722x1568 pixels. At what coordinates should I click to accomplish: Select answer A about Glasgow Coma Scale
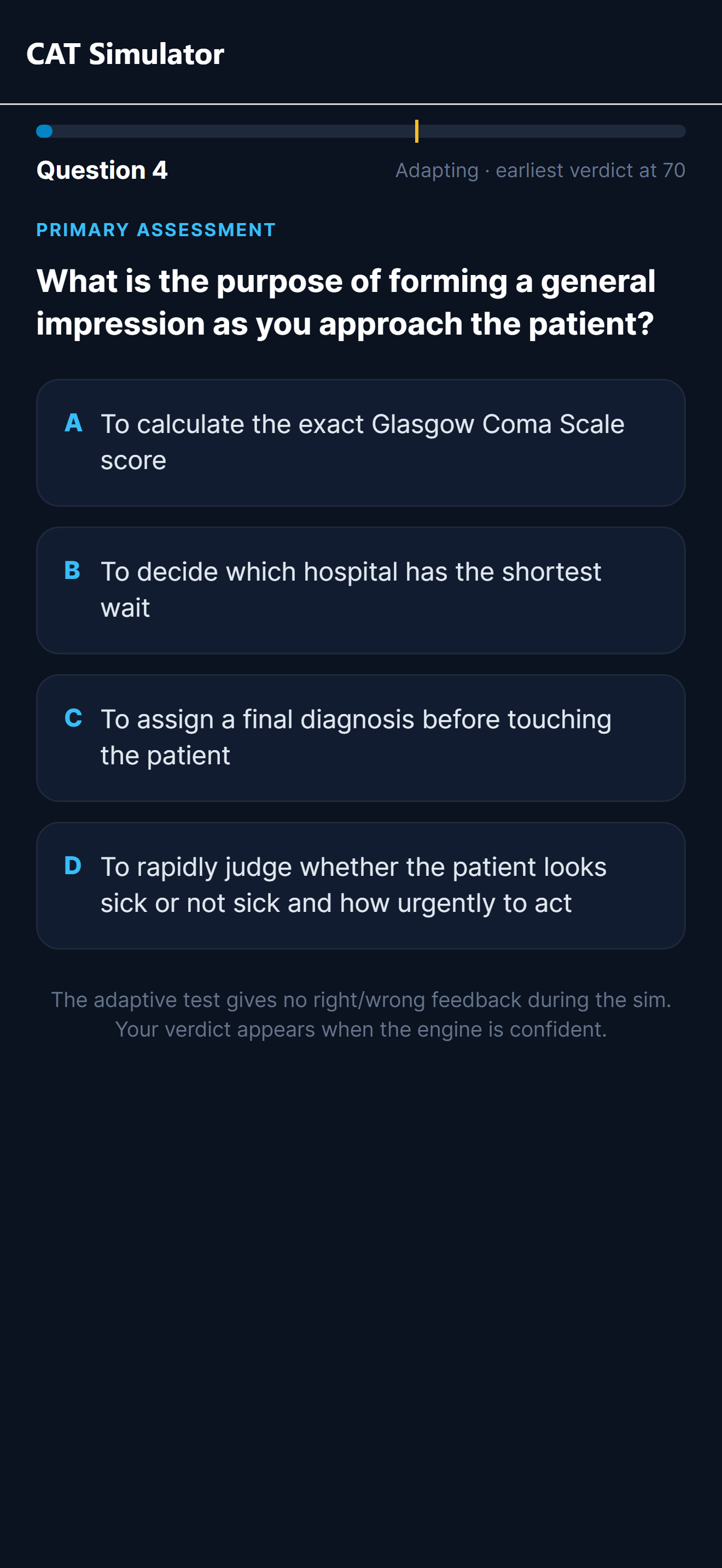[361, 442]
